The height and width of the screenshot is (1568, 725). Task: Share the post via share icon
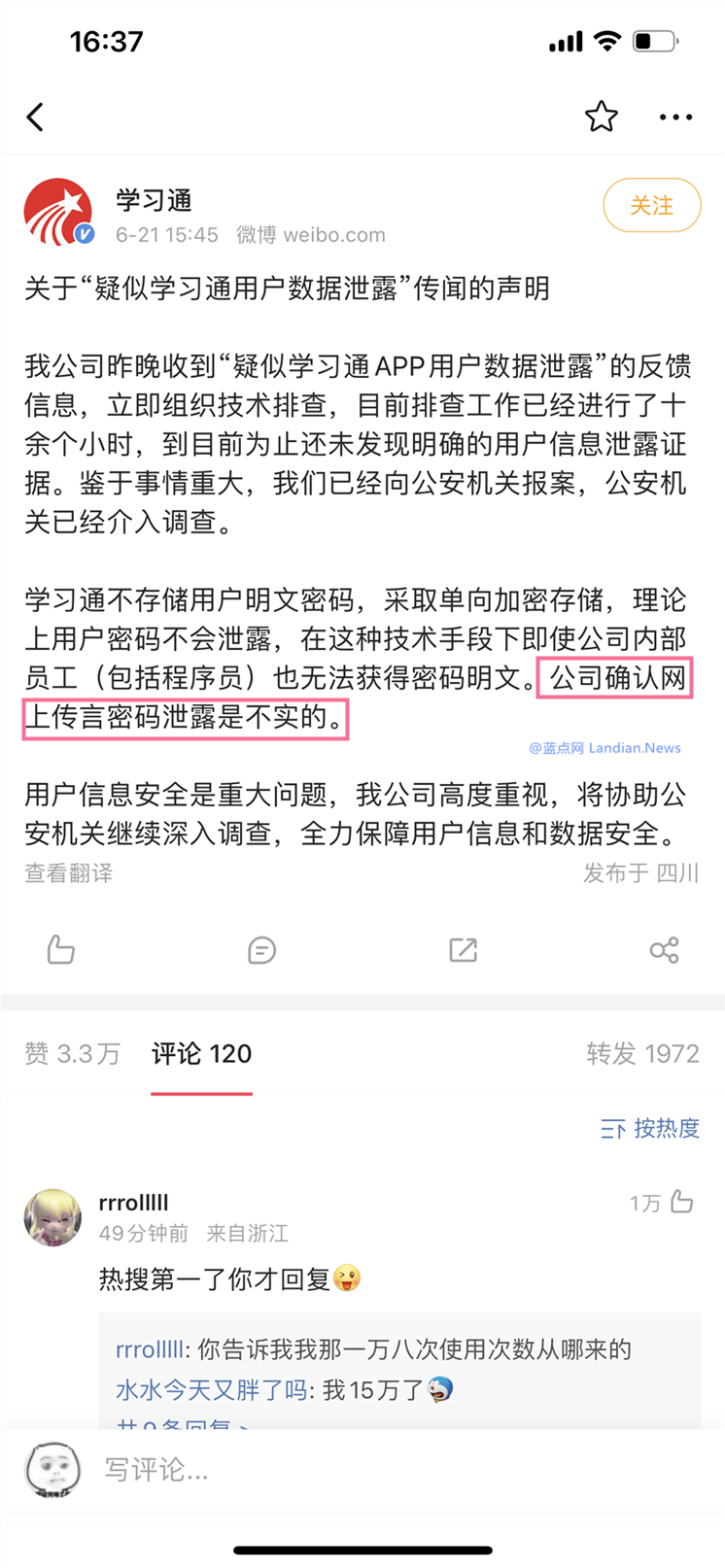664,949
